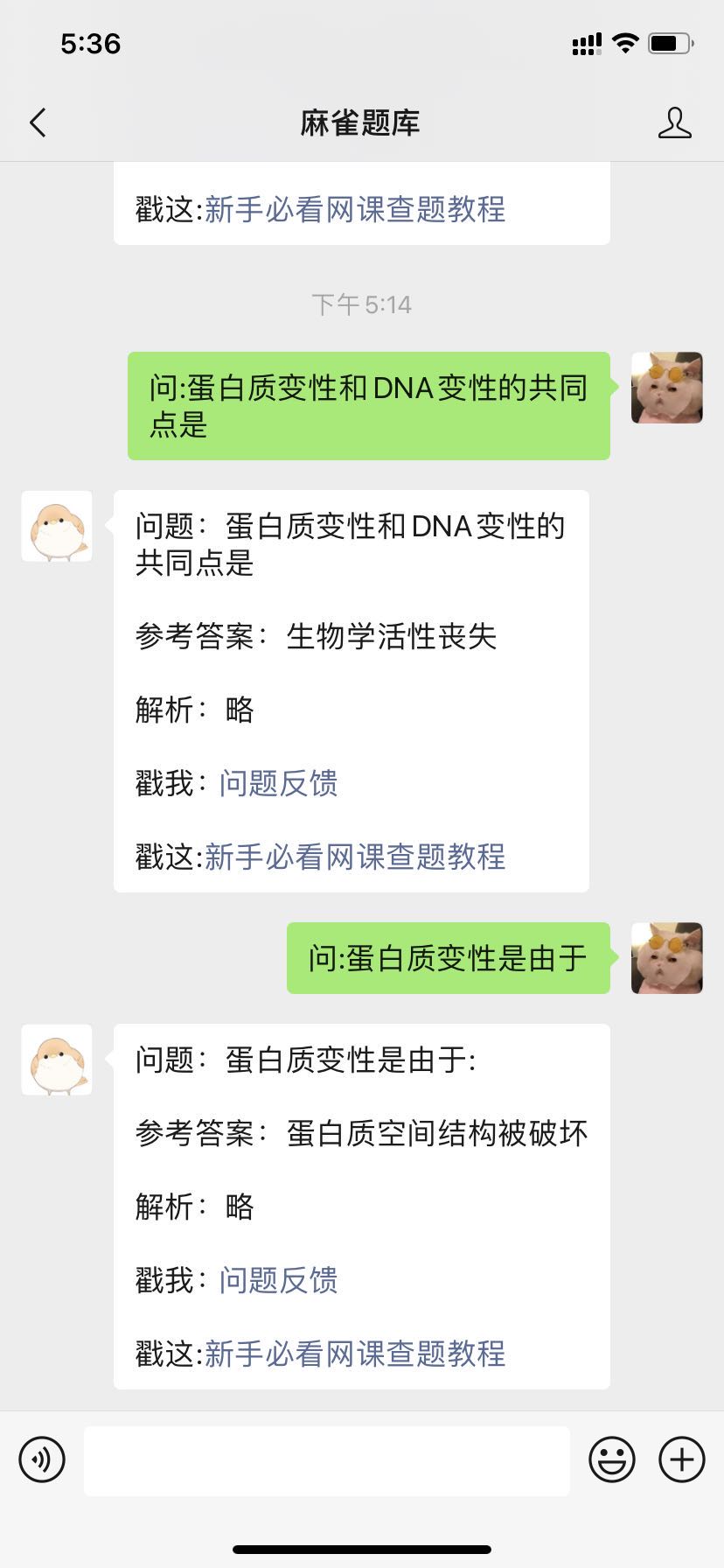Tap the message text field
Viewport: 724px width, 1568px height.
pos(326,1460)
